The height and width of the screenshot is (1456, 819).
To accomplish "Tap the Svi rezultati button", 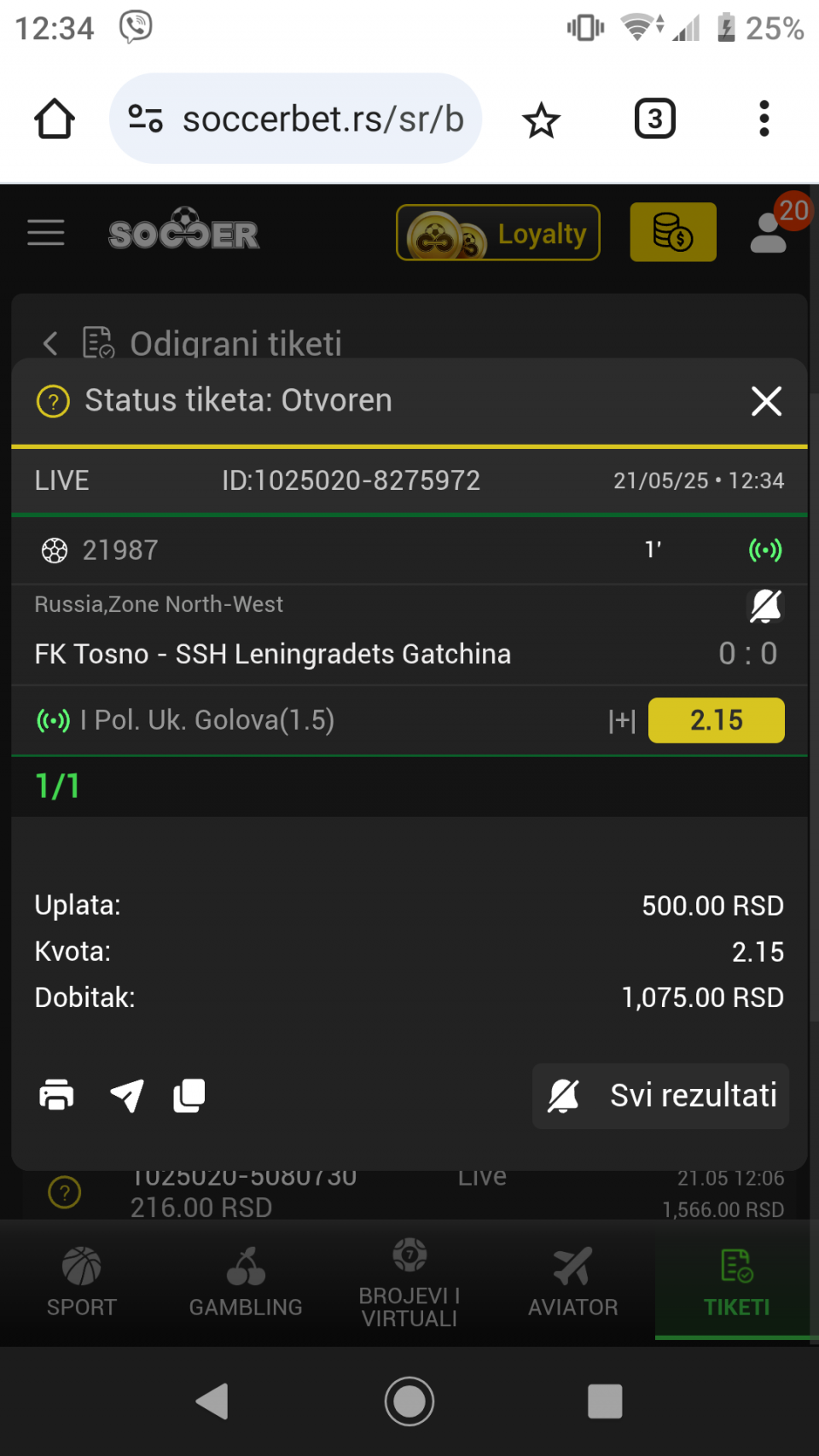I will [x=661, y=1096].
